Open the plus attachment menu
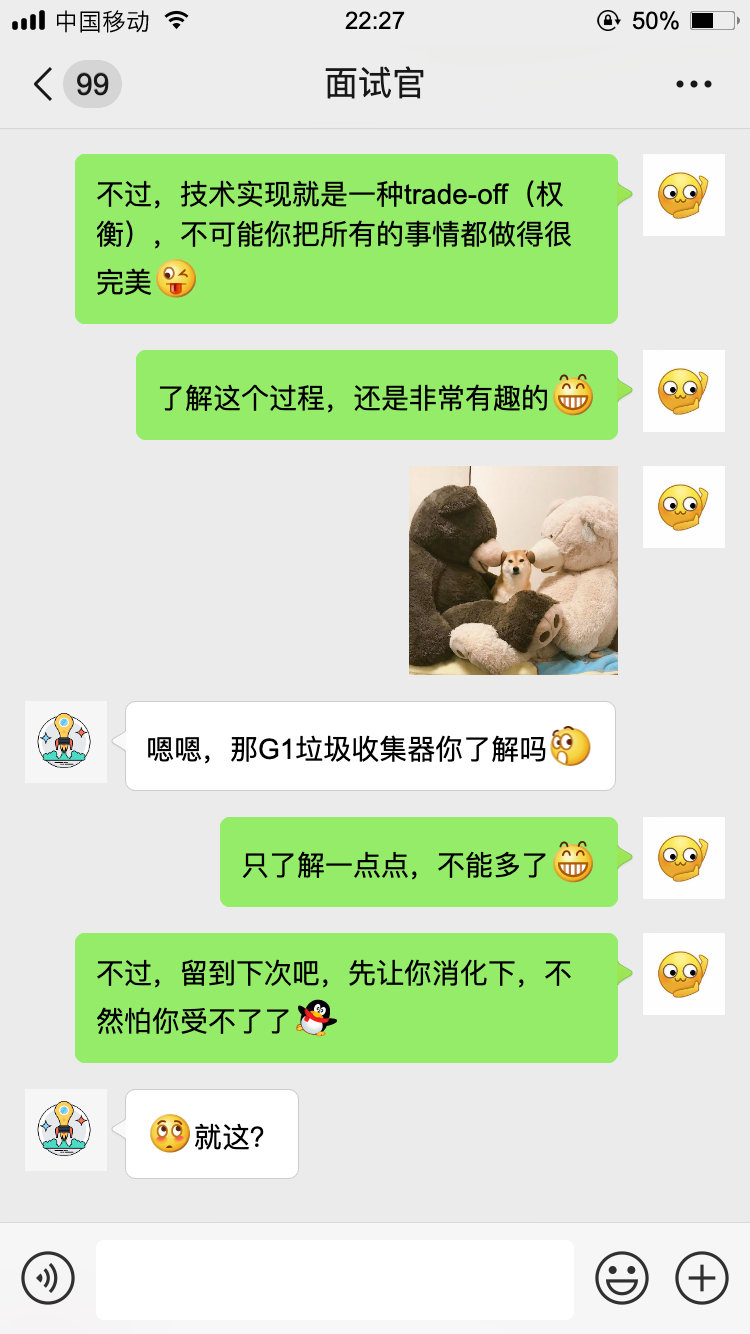Image resolution: width=750 pixels, height=1334 pixels. coord(702,1278)
